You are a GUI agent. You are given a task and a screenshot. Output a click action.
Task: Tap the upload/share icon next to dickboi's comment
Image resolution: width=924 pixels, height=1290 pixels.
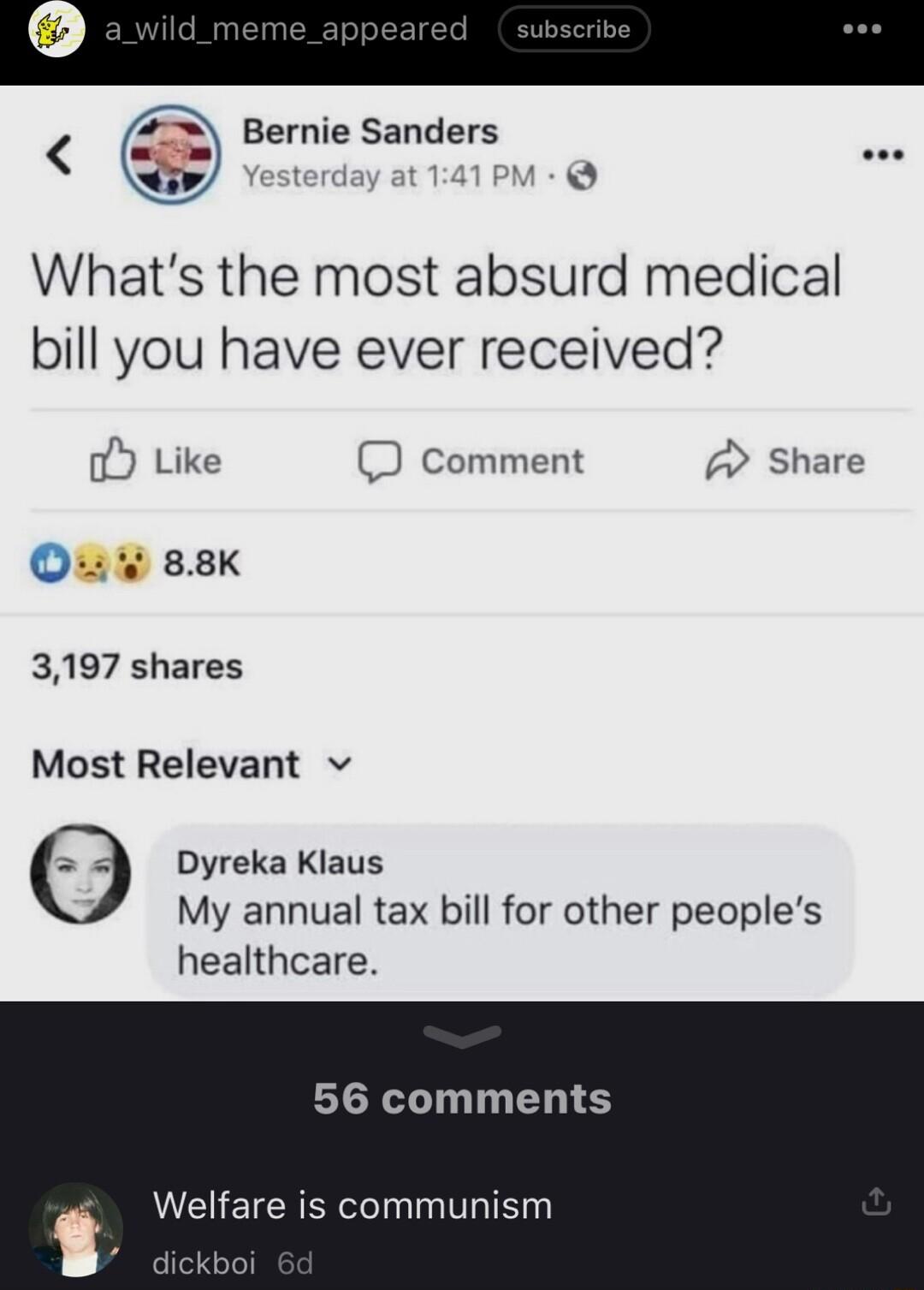[x=875, y=1200]
